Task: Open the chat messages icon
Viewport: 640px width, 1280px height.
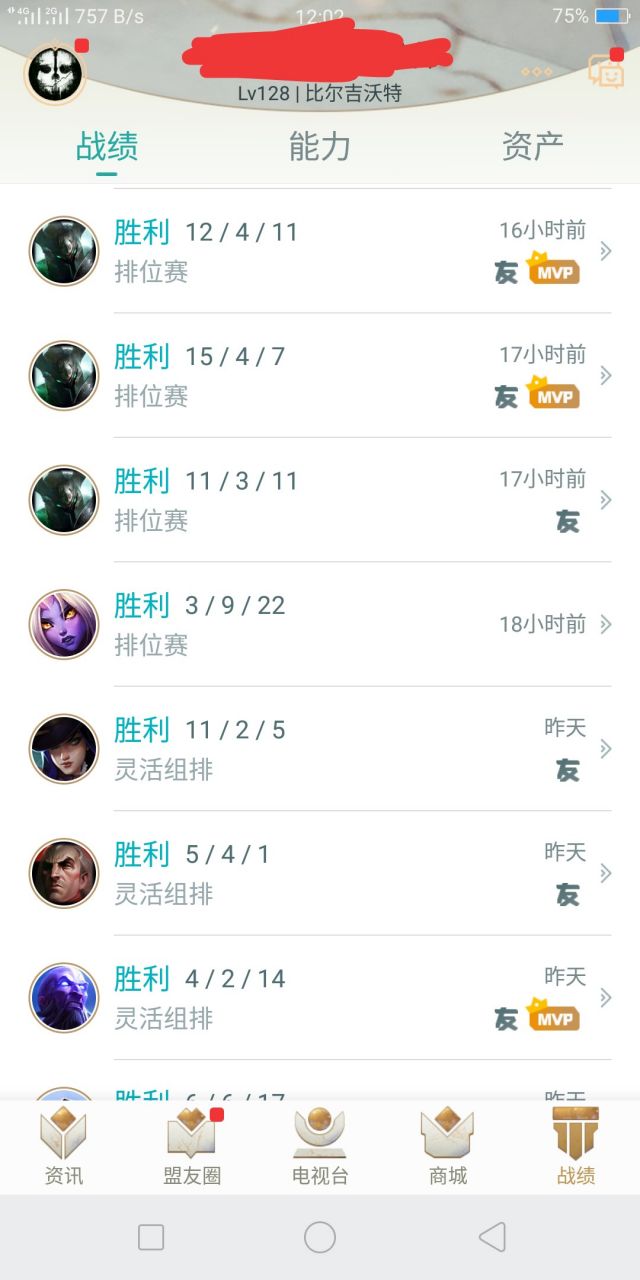Action: click(x=605, y=70)
